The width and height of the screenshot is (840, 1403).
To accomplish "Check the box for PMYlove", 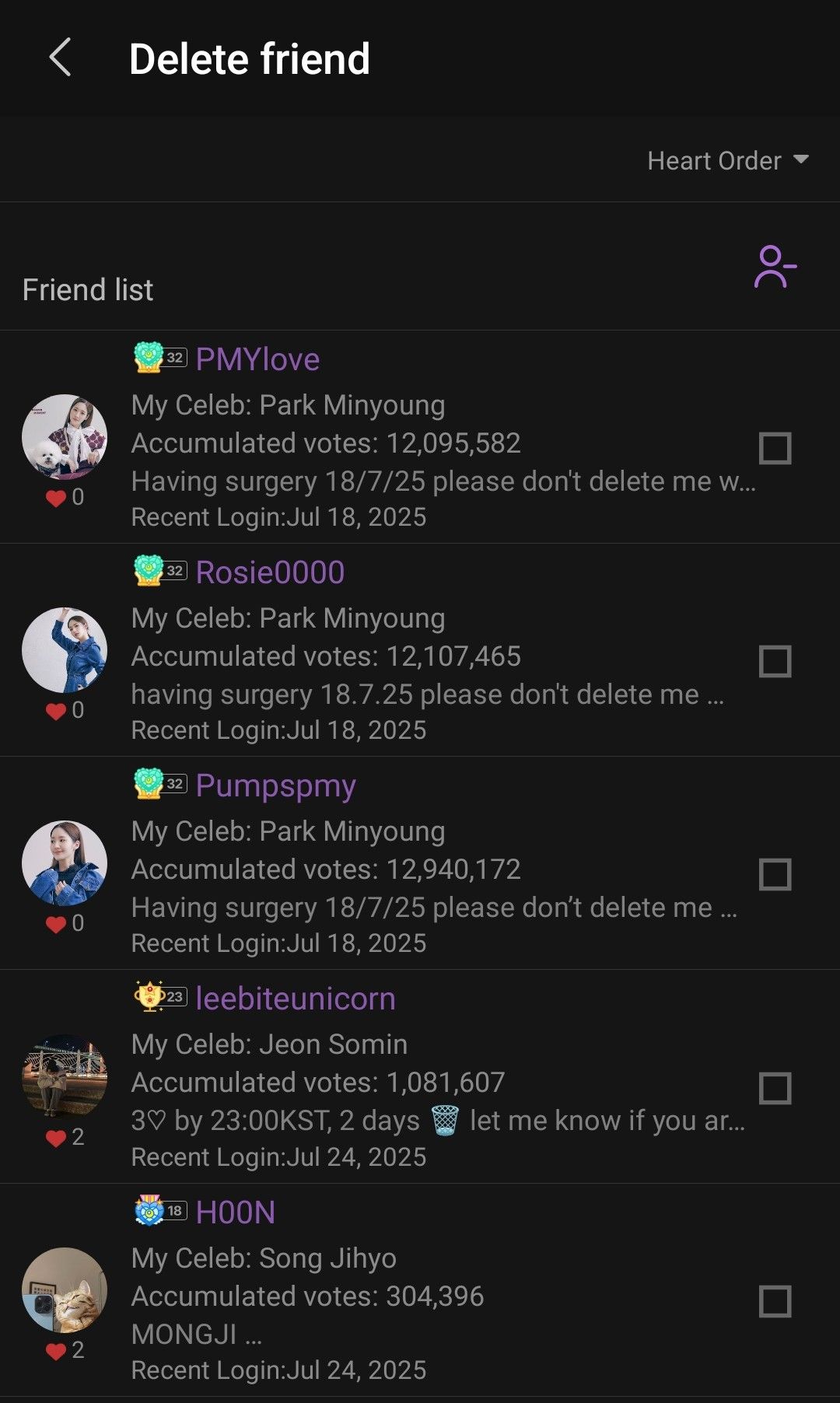I will (x=775, y=449).
